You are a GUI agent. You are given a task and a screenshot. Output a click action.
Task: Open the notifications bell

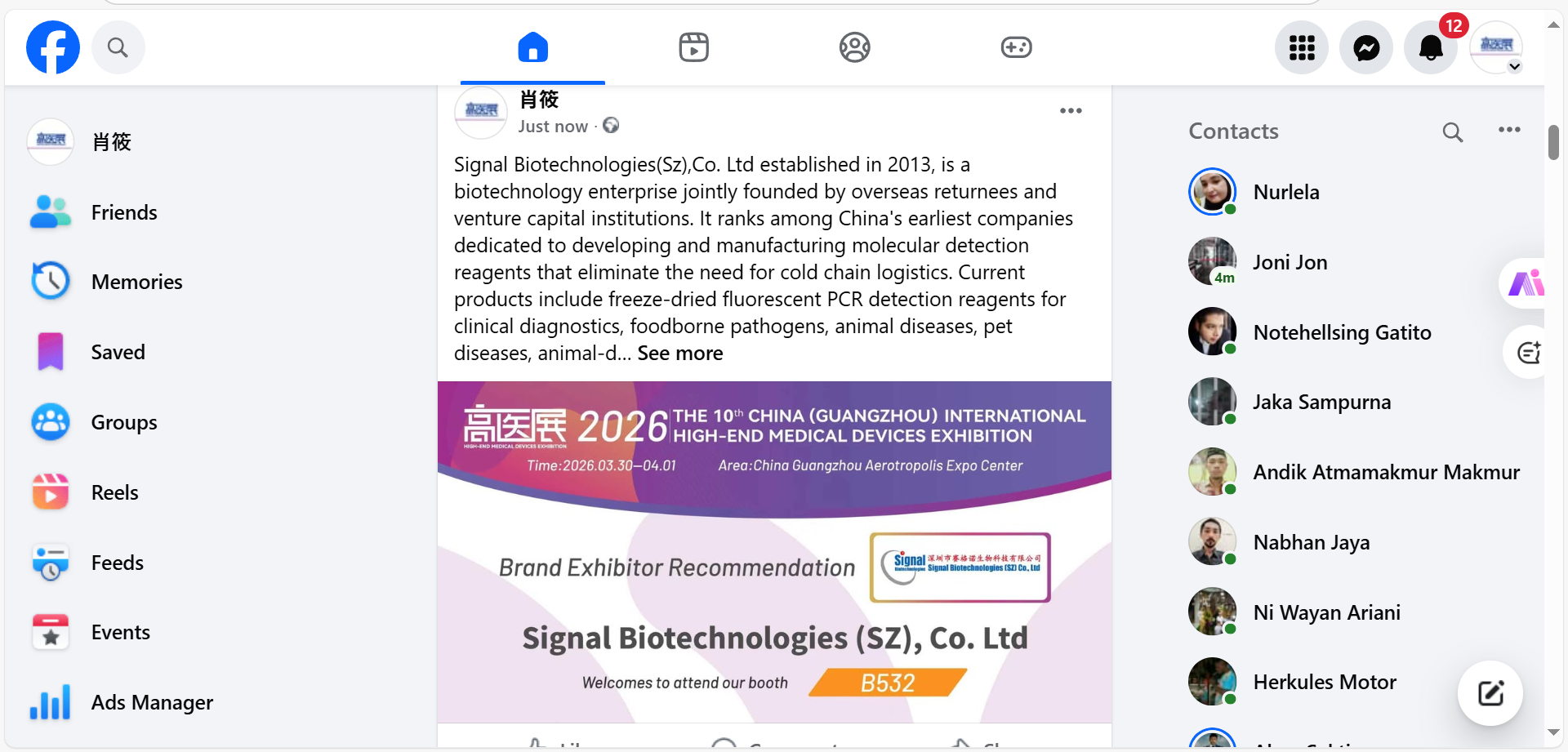coord(1430,47)
